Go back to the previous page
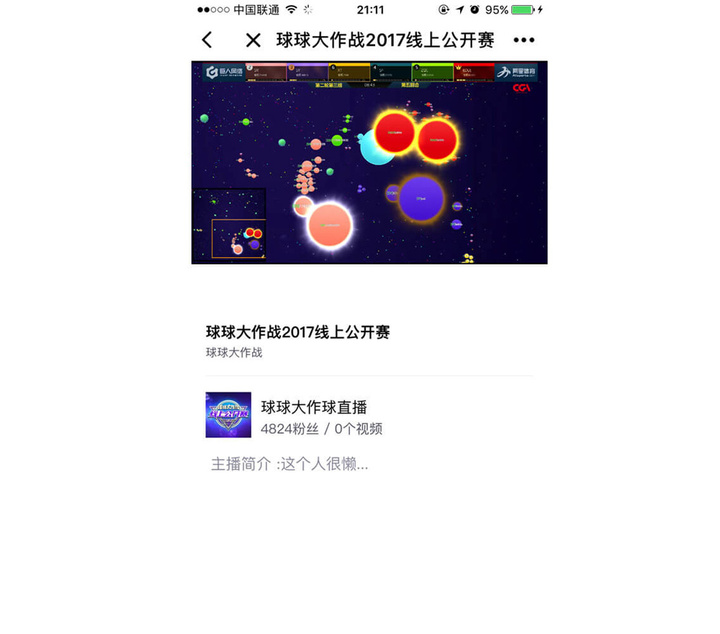 click(x=207, y=40)
